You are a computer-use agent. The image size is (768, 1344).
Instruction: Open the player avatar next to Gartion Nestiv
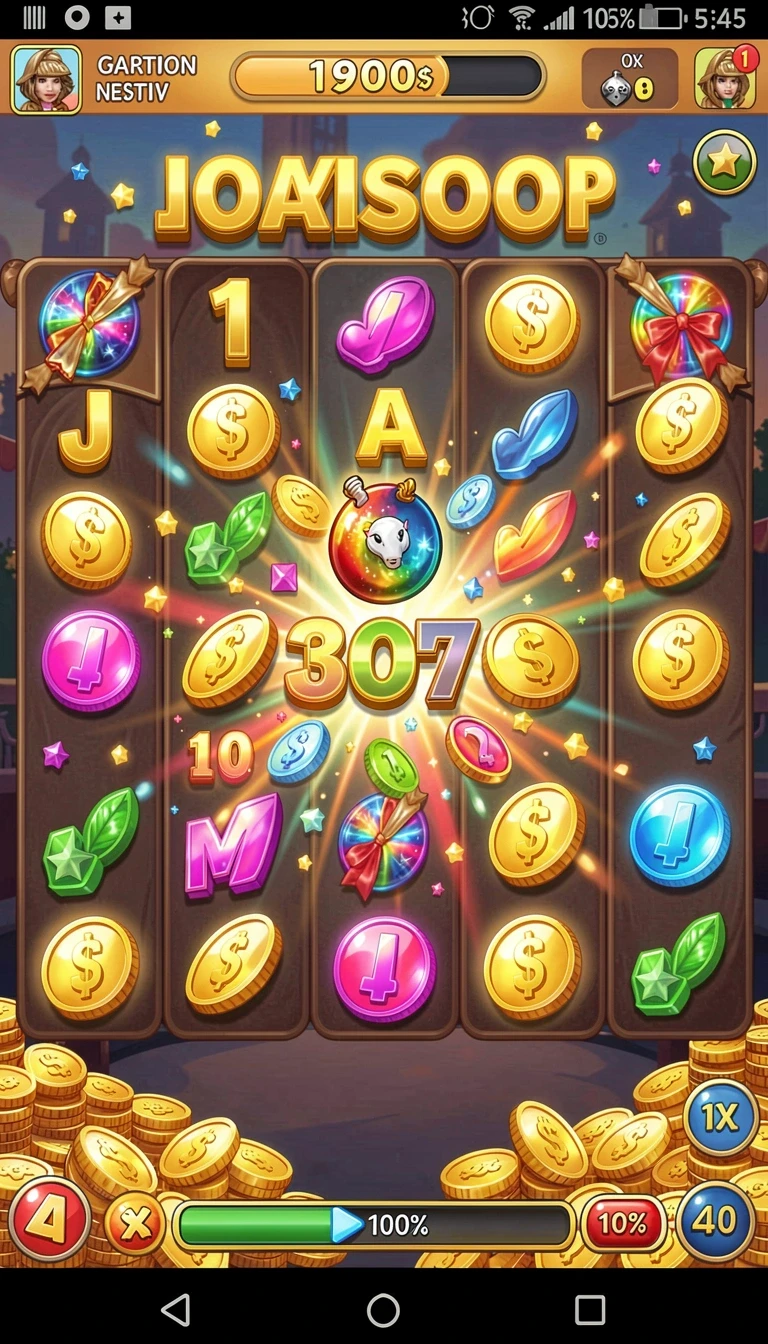[46, 79]
